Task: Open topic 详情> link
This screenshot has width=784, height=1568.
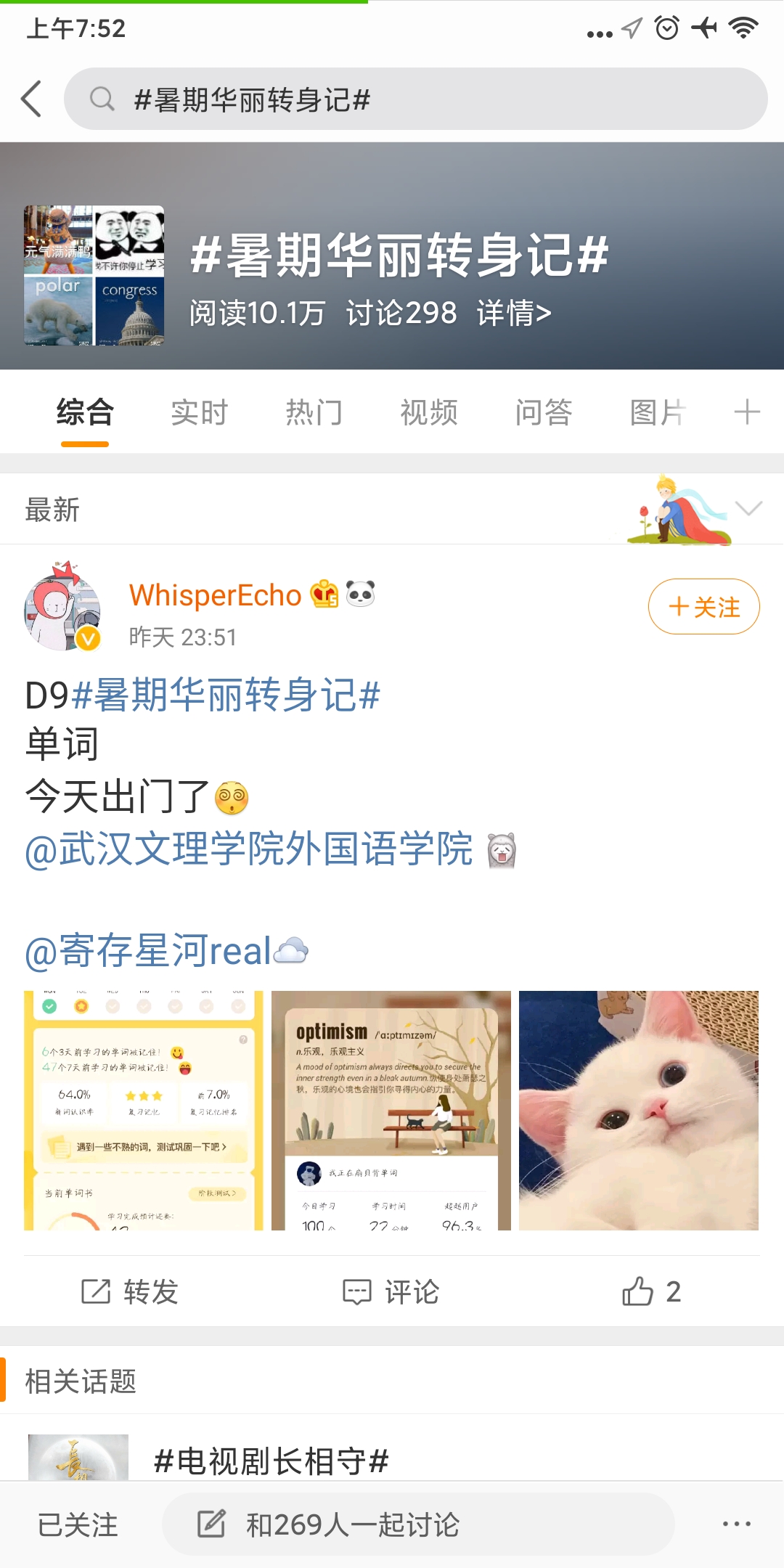Action: coord(514,314)
